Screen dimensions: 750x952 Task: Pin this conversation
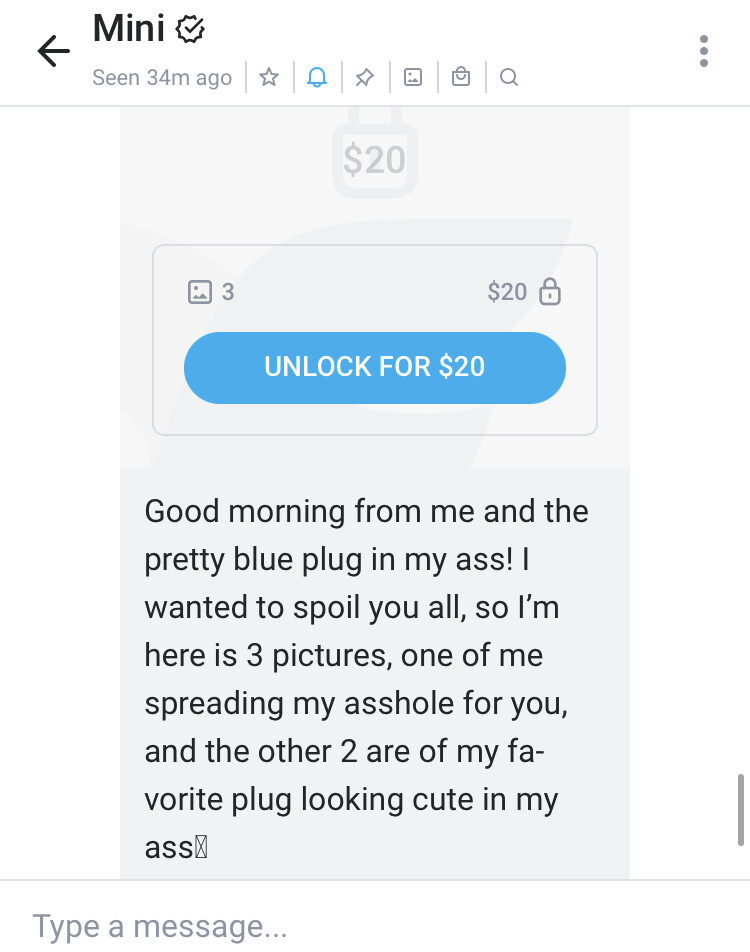[364, 77]
